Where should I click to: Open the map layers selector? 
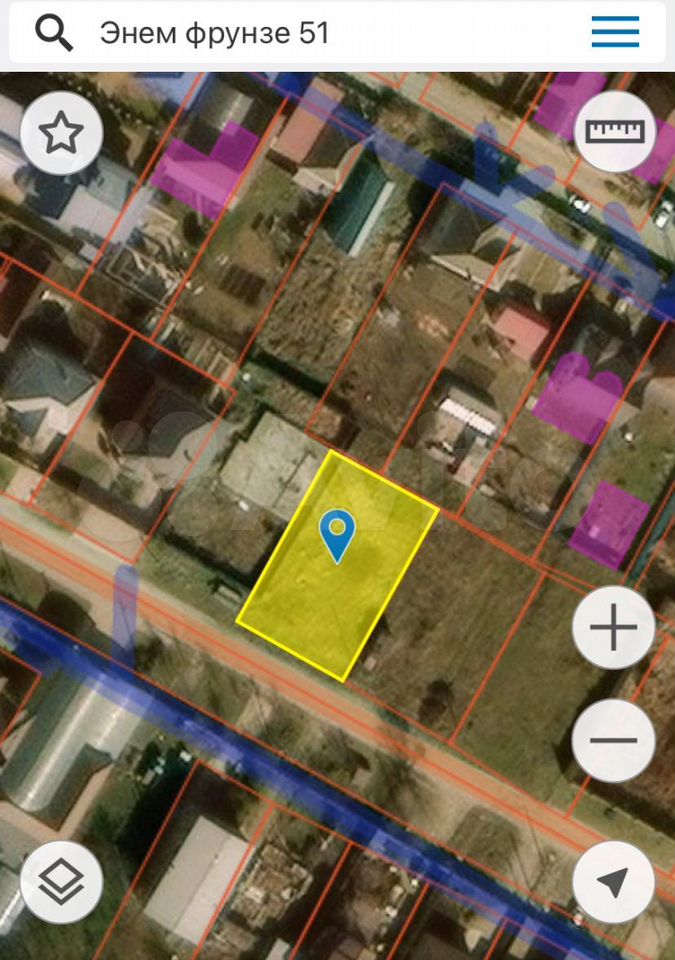point(61,881)
